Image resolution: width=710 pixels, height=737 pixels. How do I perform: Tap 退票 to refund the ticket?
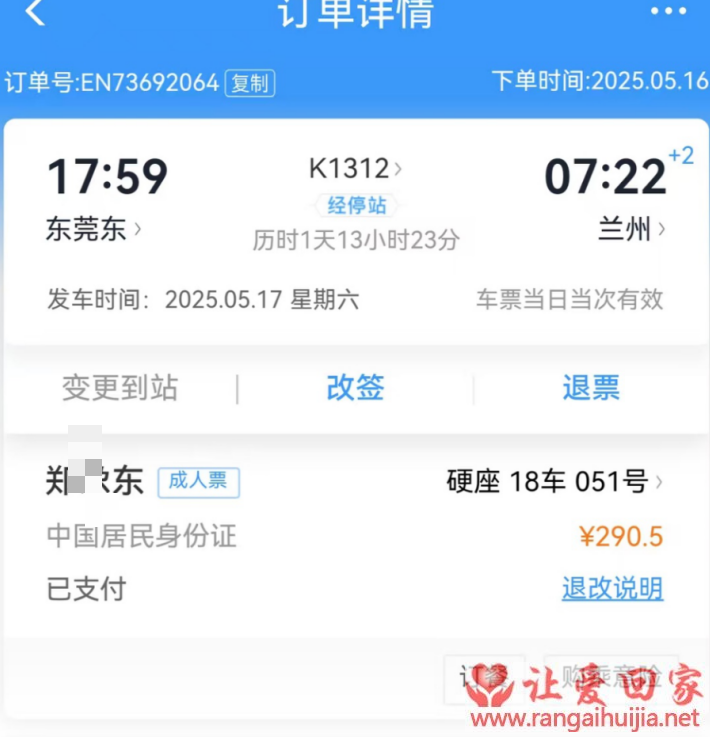coord(590,388)
